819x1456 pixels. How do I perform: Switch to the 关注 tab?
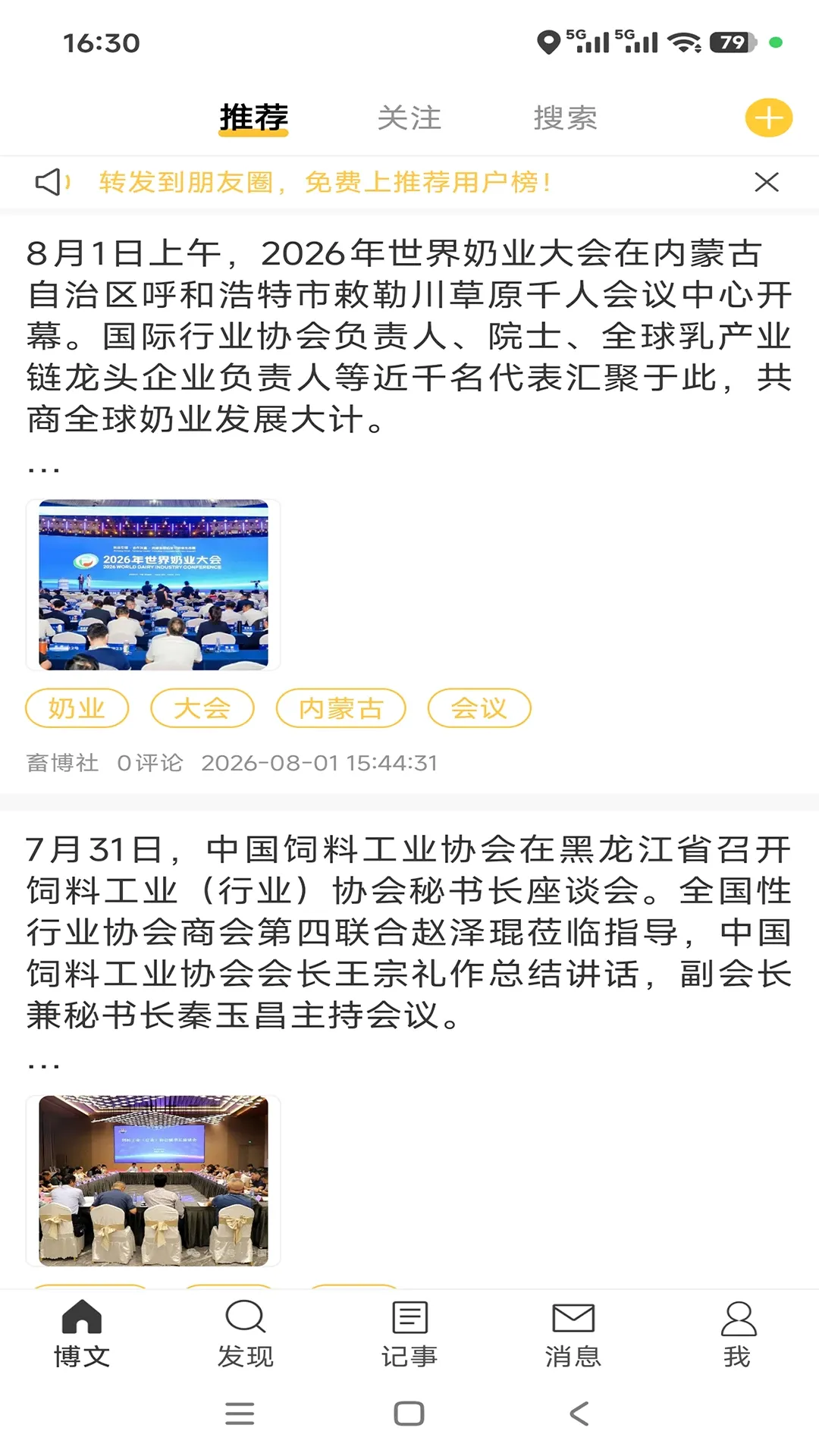point(409,118)
